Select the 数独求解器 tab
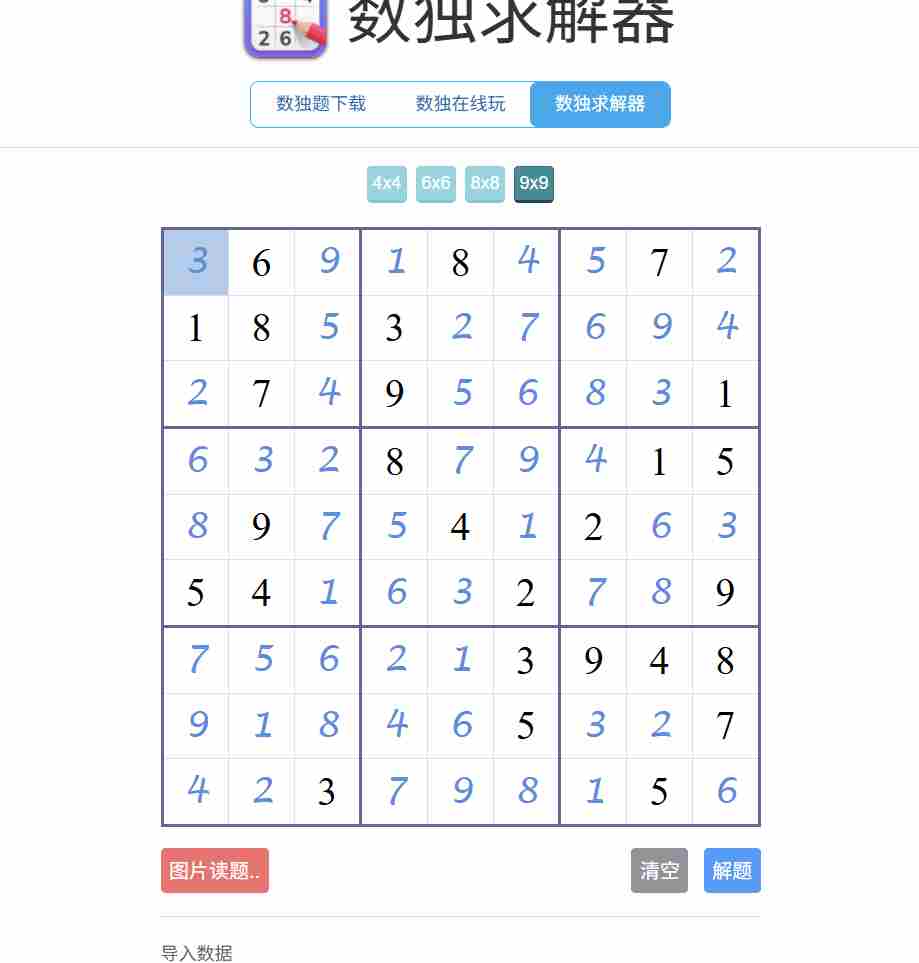The height and width of the screenshot is (963, 919). click(600, 104)
